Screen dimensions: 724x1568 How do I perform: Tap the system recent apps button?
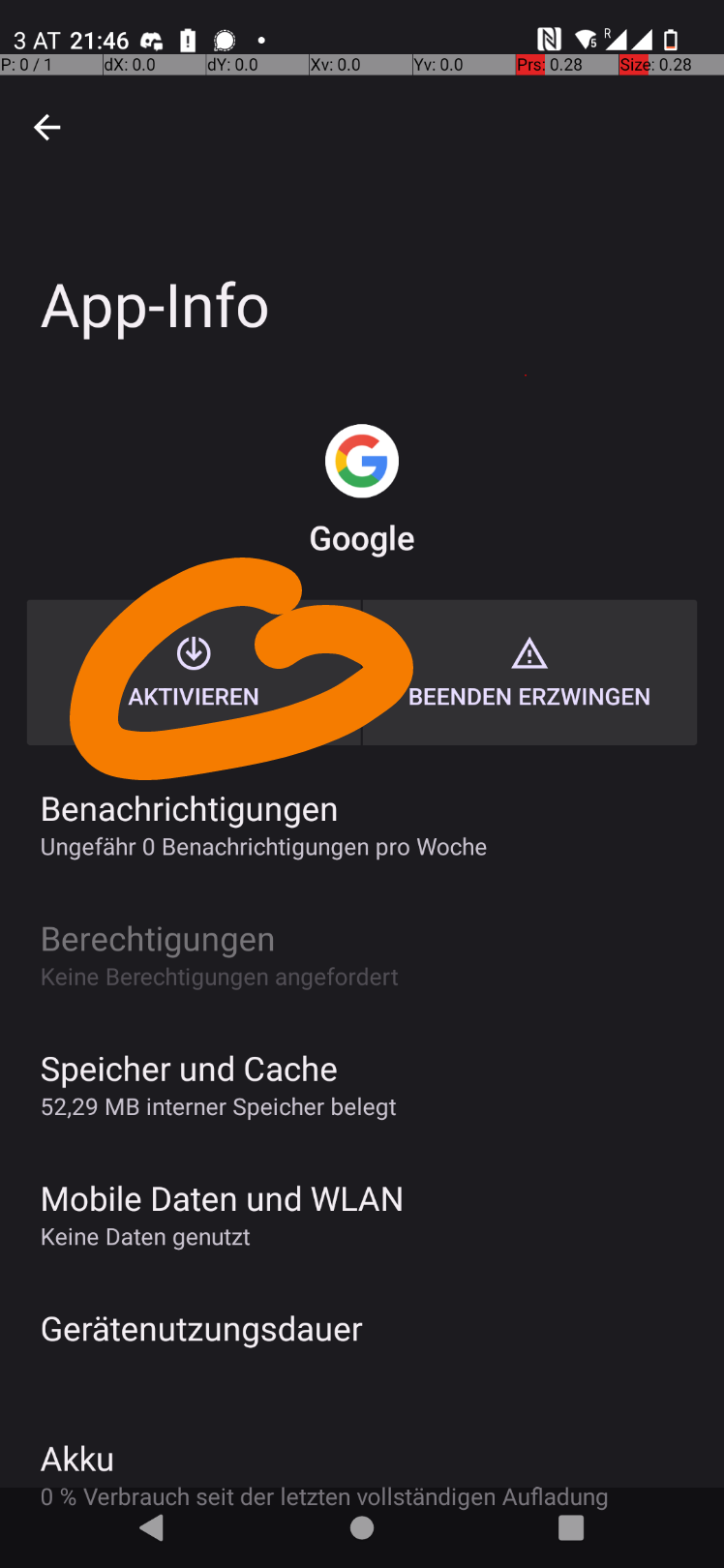tap(571, 1527)
